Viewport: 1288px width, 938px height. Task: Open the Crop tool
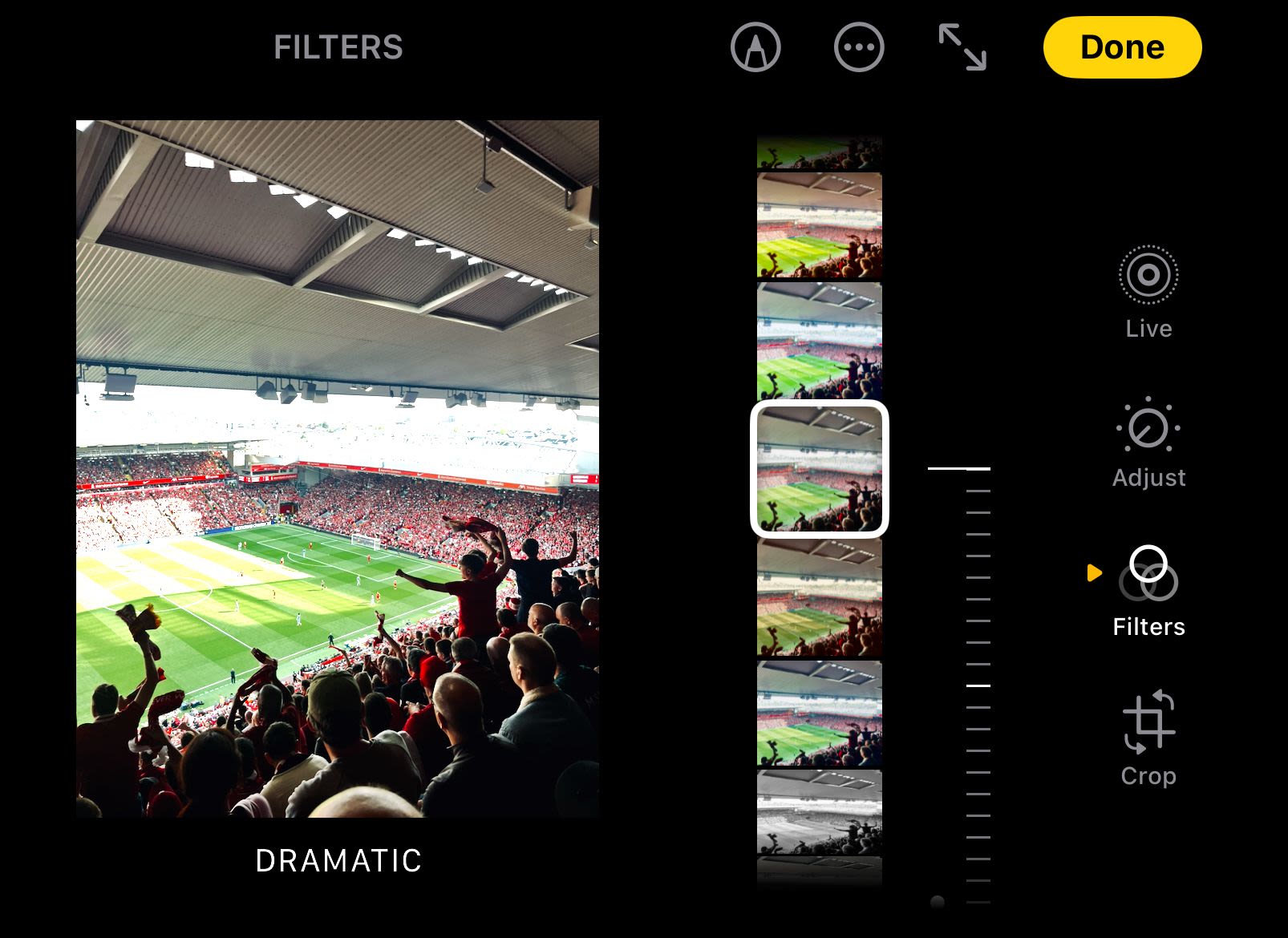click(1148, 738)
